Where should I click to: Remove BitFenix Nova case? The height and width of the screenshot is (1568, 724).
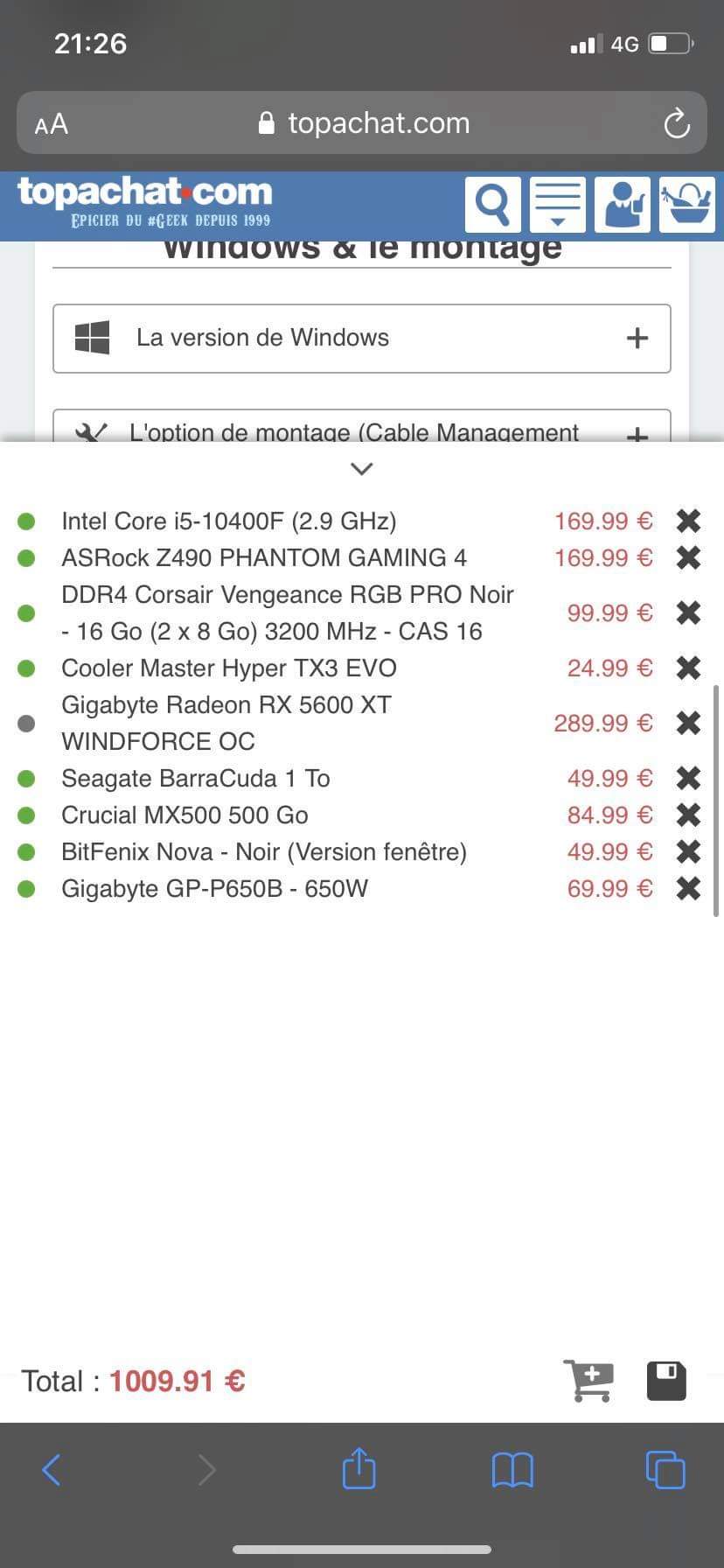pos(689,851)
